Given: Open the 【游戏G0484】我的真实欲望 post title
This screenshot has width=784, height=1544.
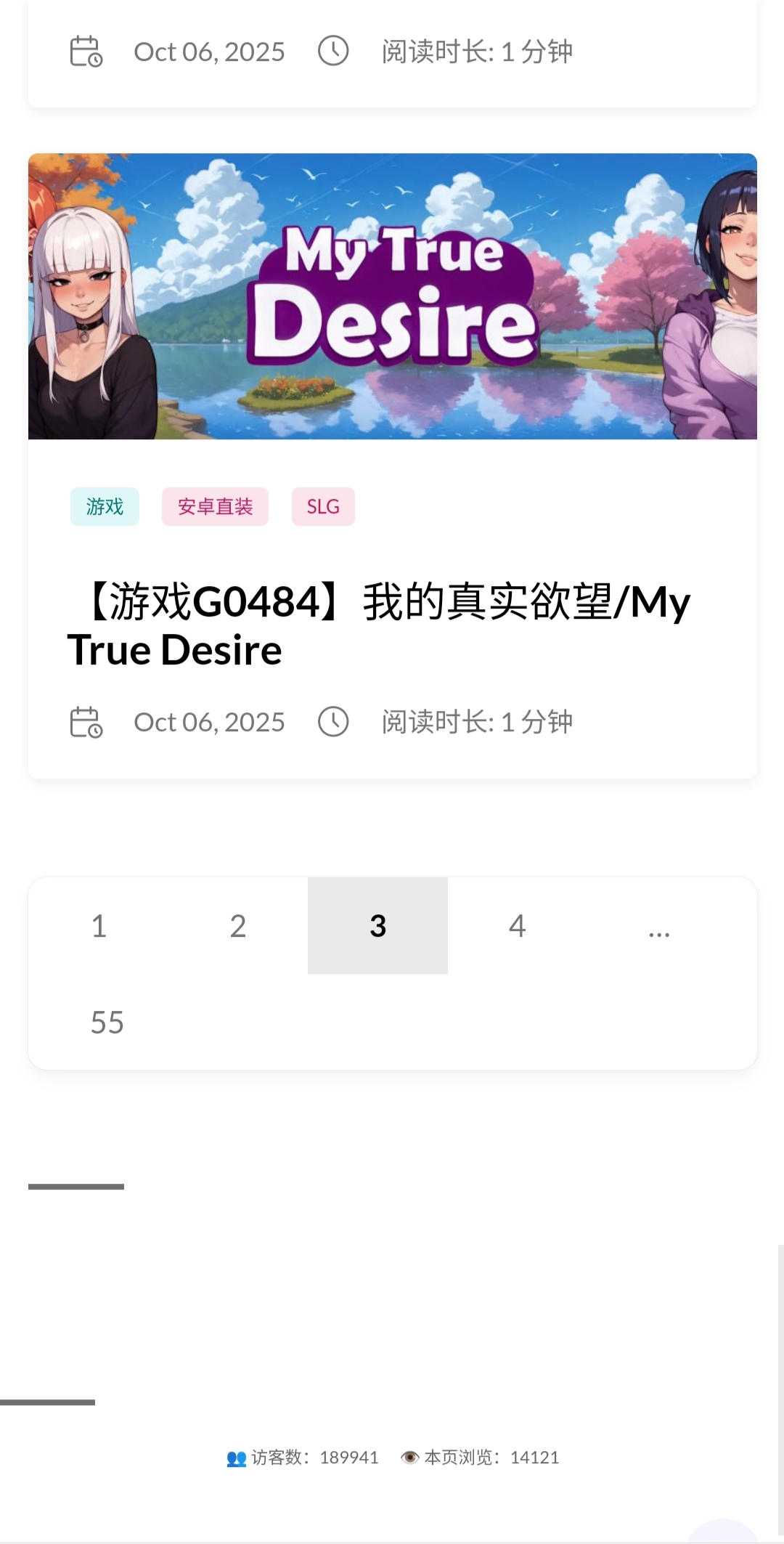Looking at the screenshot, I should coord(377,625).
